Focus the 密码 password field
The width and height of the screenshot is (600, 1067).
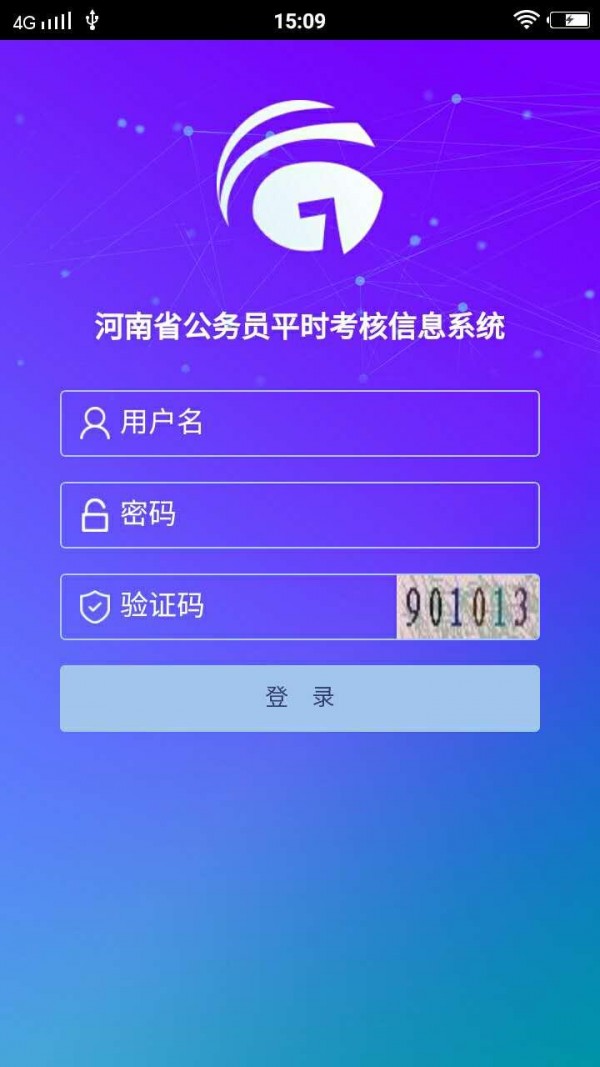point(300,515)
